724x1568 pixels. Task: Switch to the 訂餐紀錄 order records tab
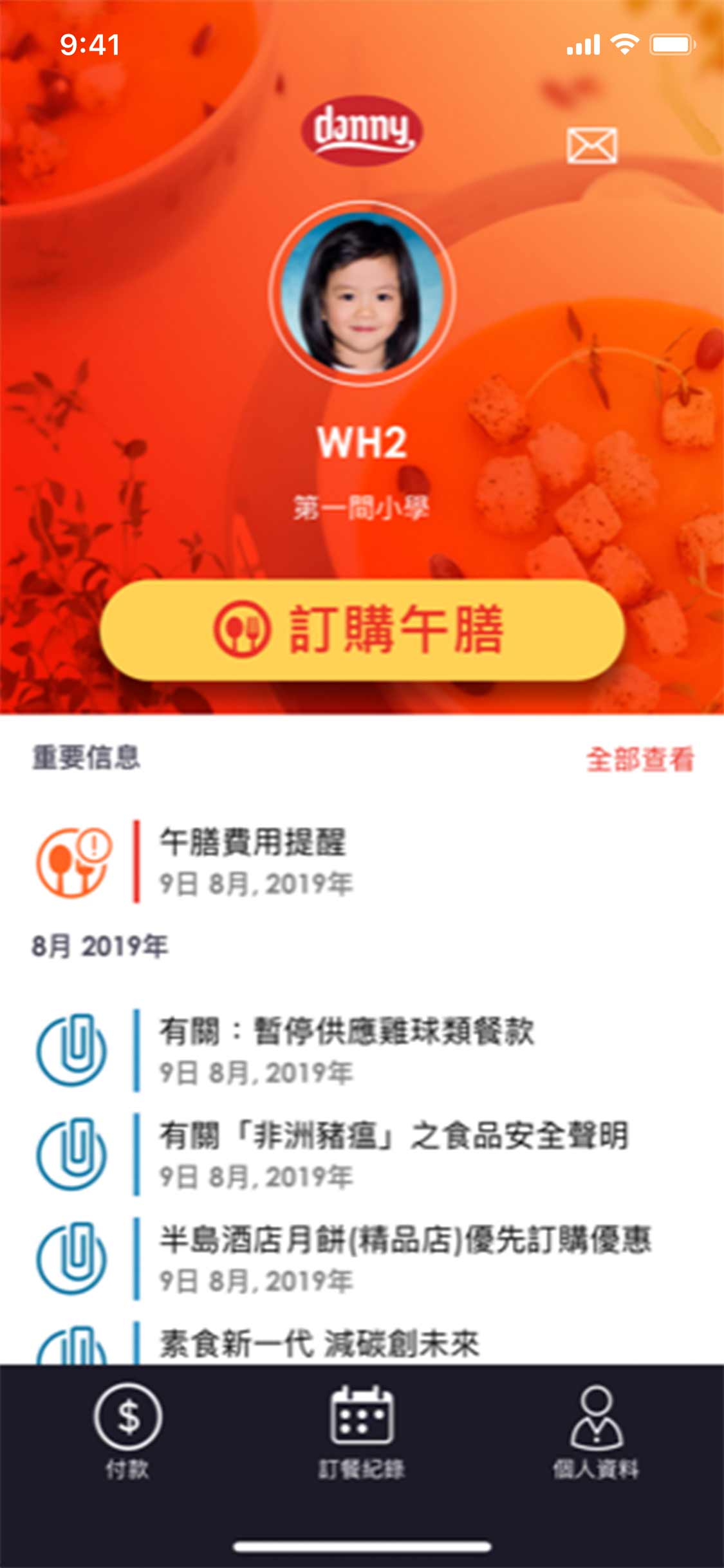tap(362, 1428)
